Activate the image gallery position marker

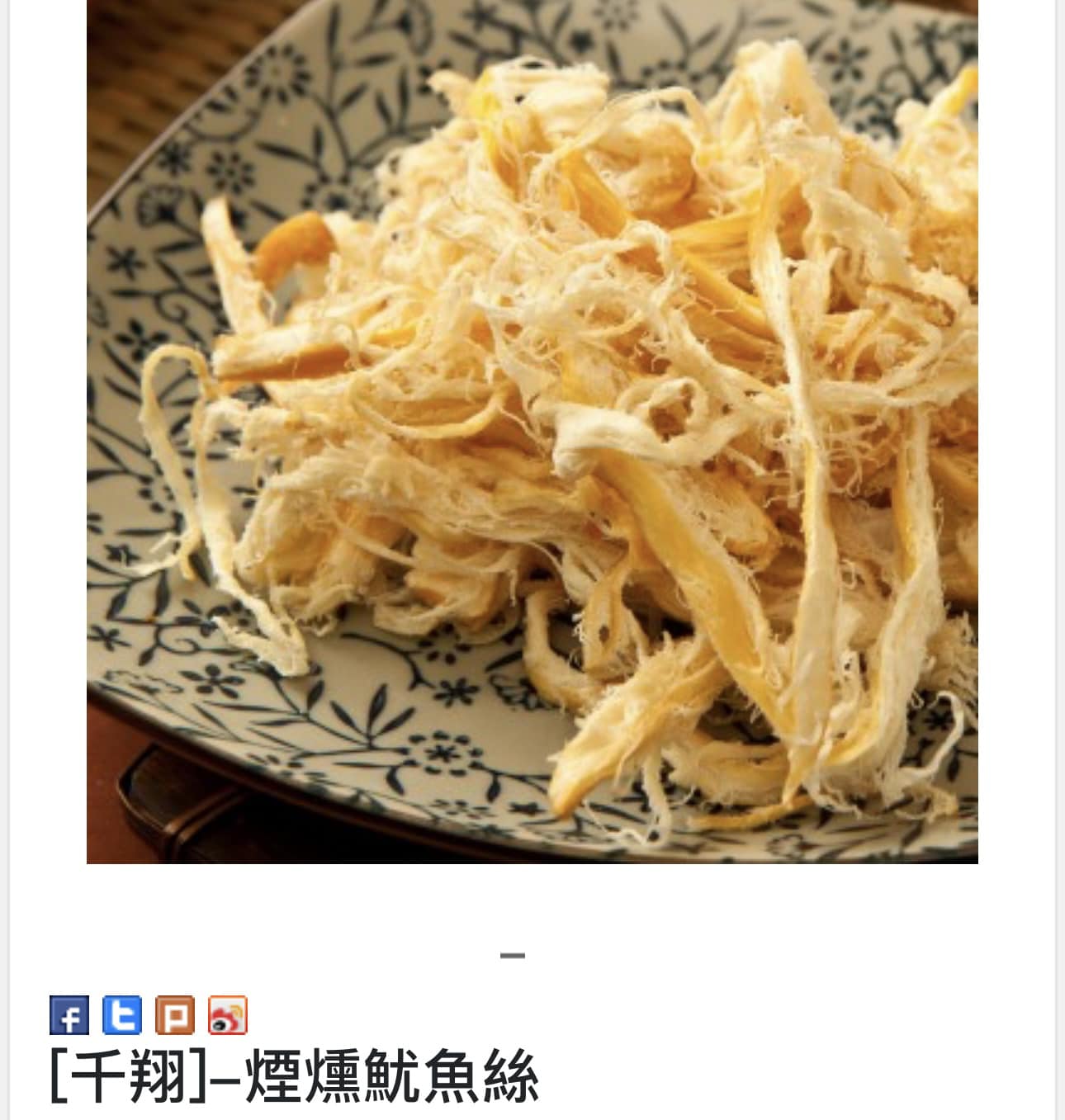coord(512,955)
